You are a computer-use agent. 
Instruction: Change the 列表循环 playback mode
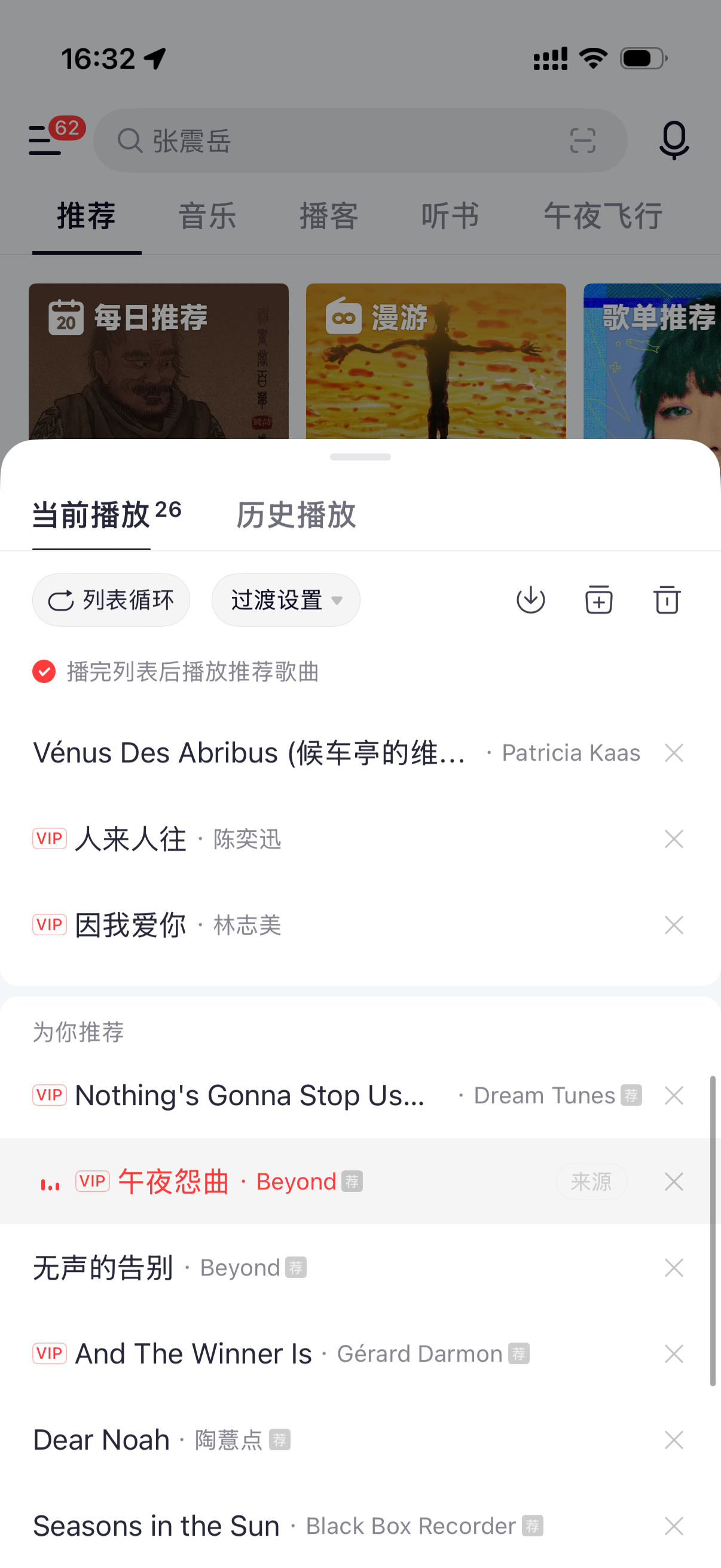(x=111, y=600)
